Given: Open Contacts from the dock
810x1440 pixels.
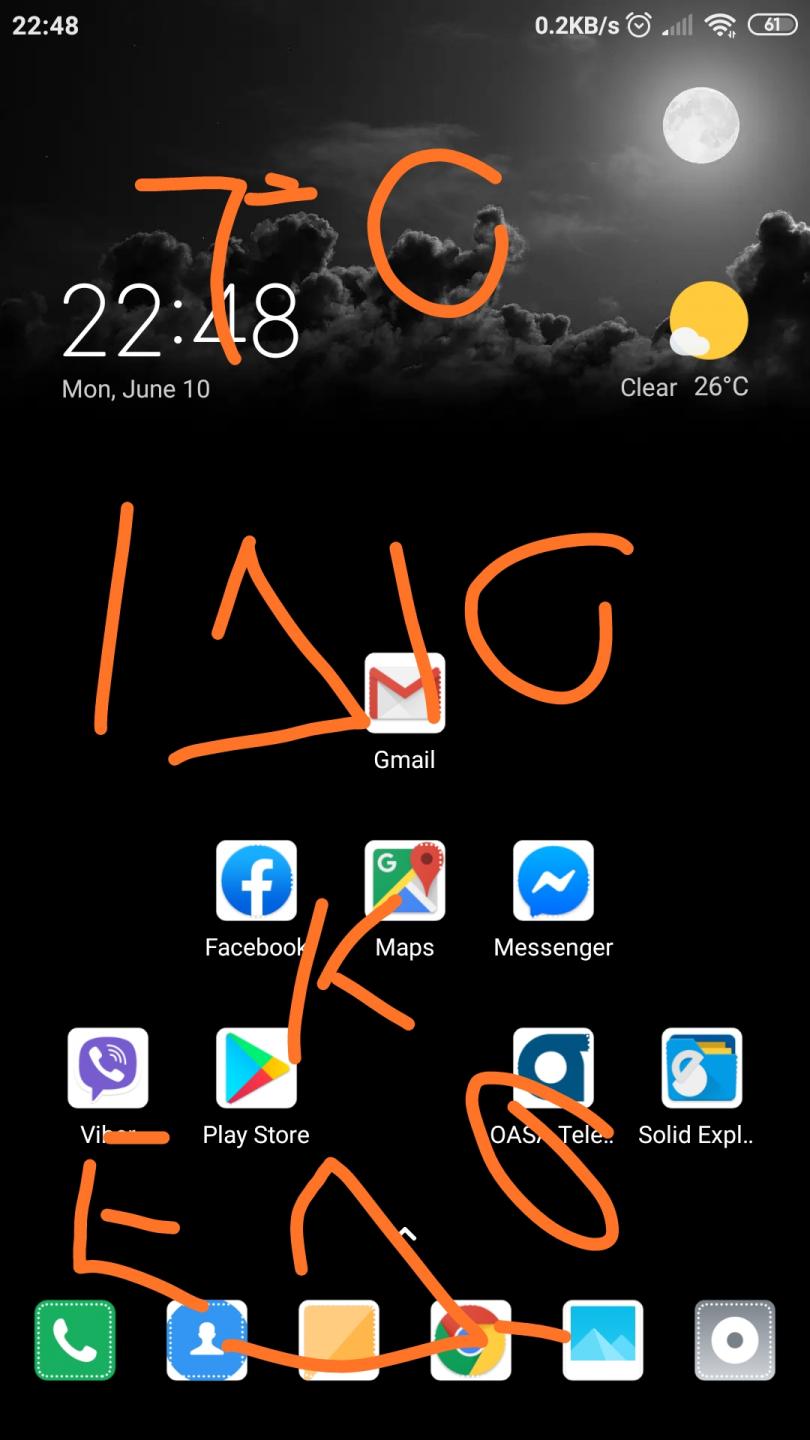Looking at the screenshot, I should click(207, 1340).
